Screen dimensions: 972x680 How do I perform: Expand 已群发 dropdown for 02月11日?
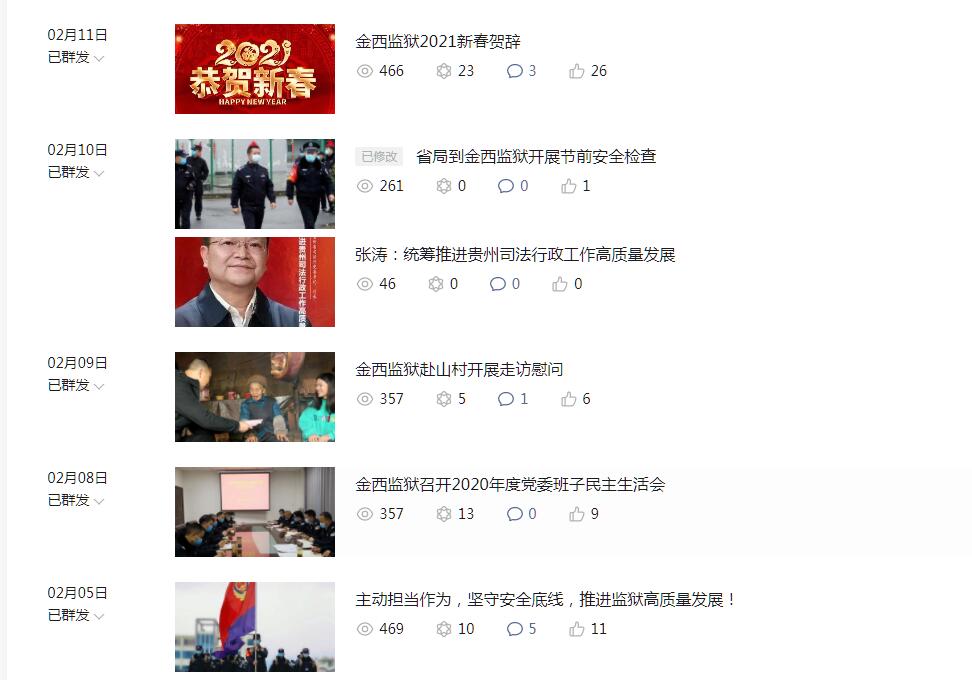click(x=77, y=57)
